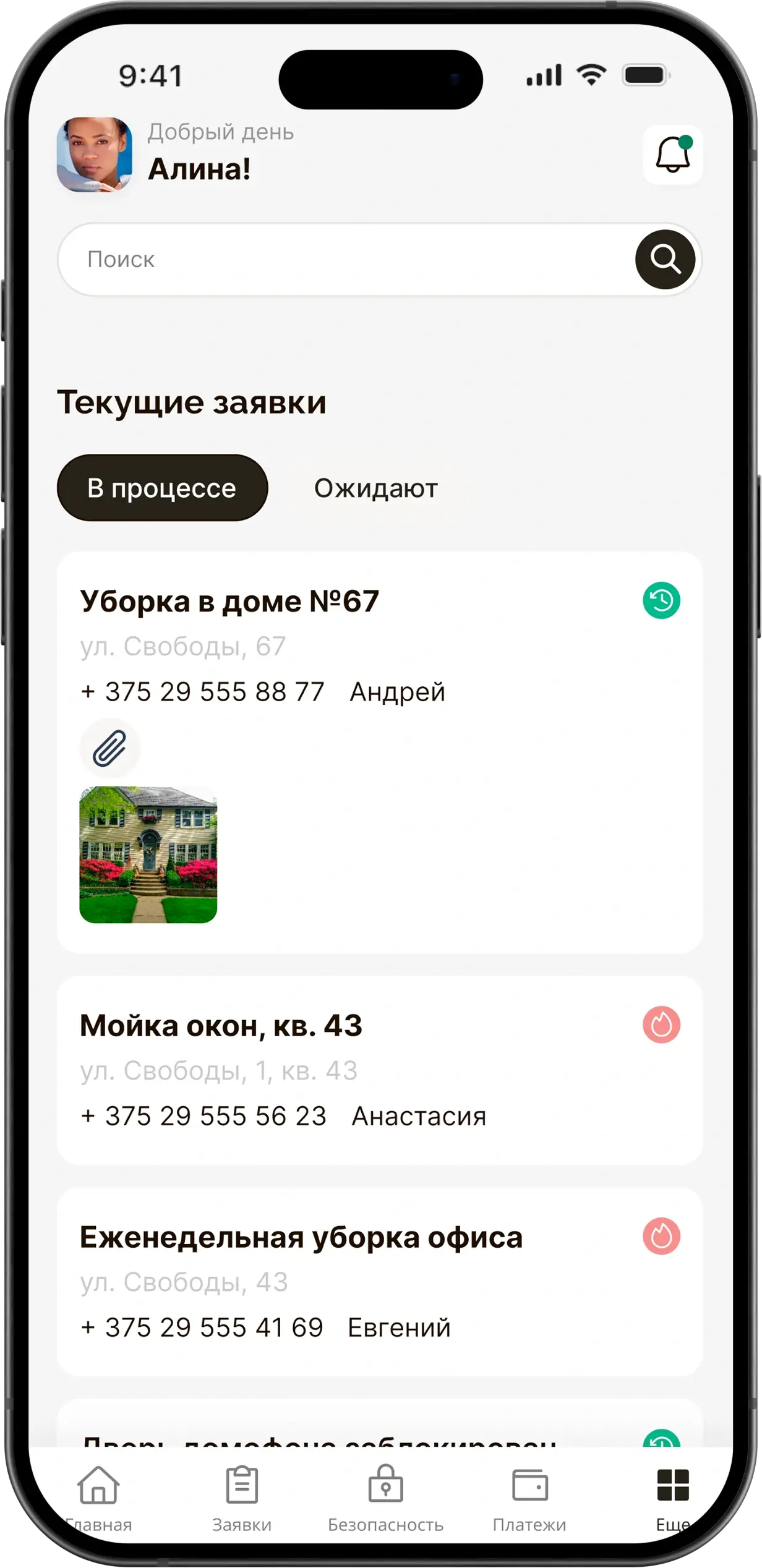Image resolution: width=762 pixels, height=1568 pixels.
Task: Open the Платежи tab
Action: coord(529,1496)
